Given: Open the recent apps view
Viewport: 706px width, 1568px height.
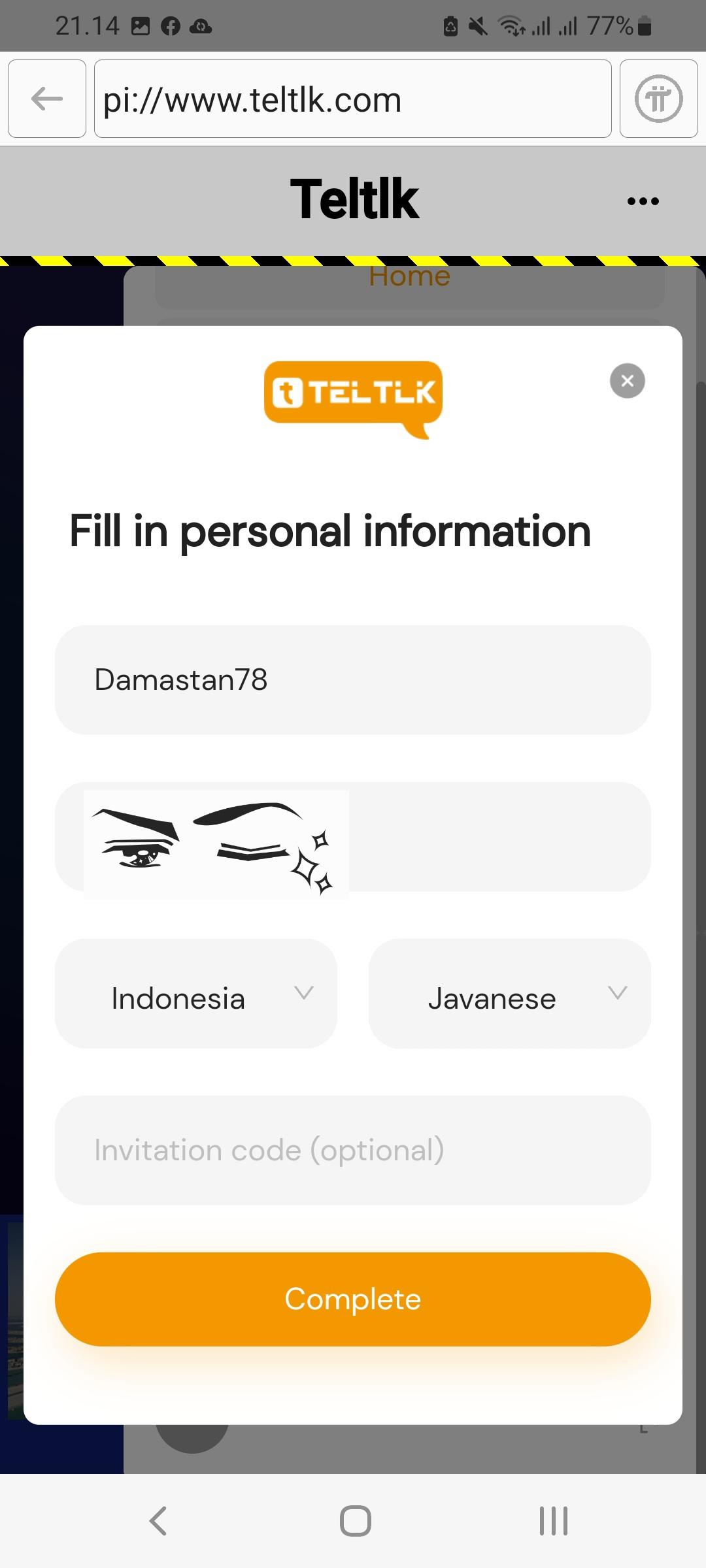Looking at the screenshot, I should coord(553,1521).
